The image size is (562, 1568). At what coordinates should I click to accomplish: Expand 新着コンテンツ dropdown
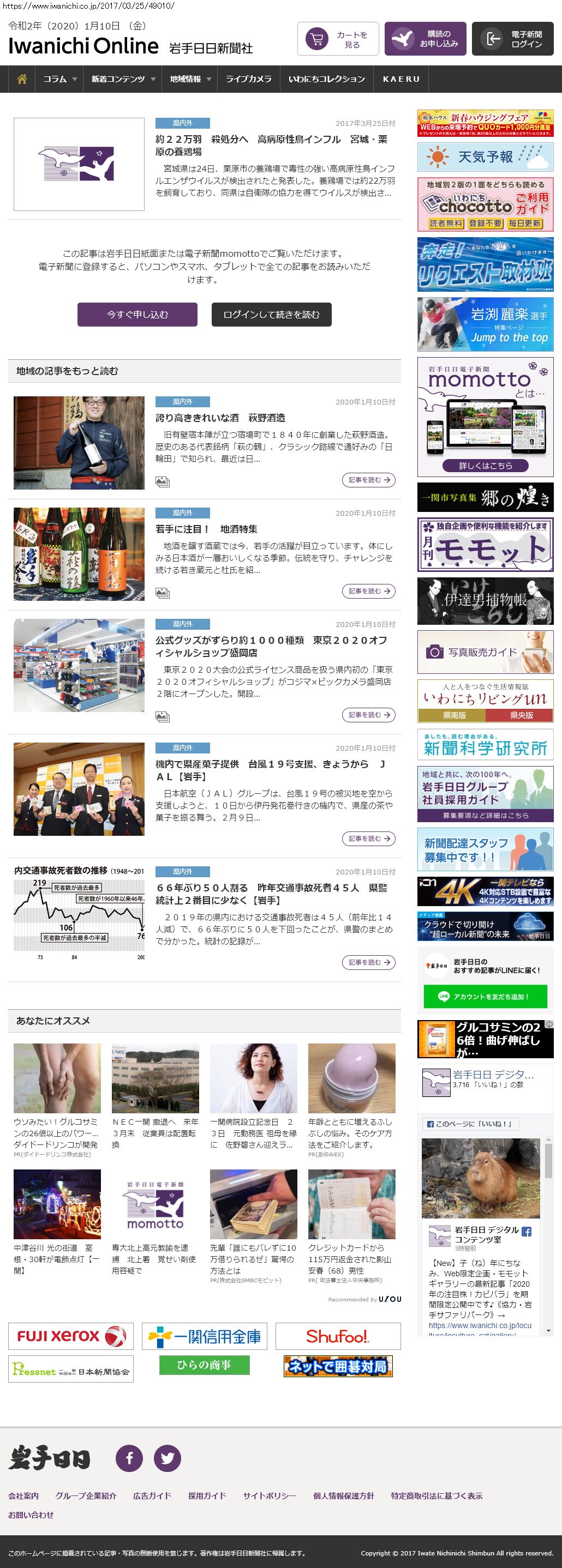(x=123, y=79)
